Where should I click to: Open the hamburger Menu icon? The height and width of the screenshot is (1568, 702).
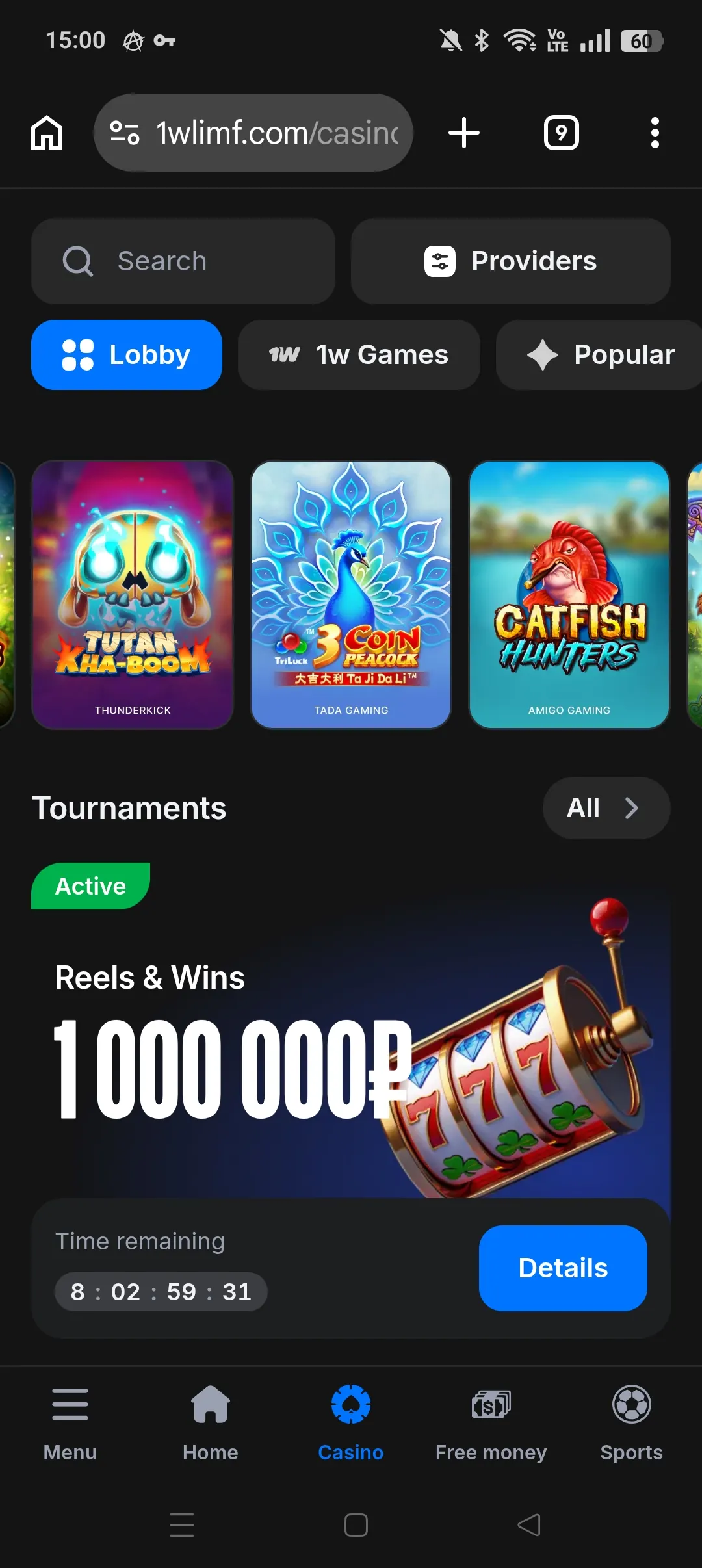(70, 1406)
